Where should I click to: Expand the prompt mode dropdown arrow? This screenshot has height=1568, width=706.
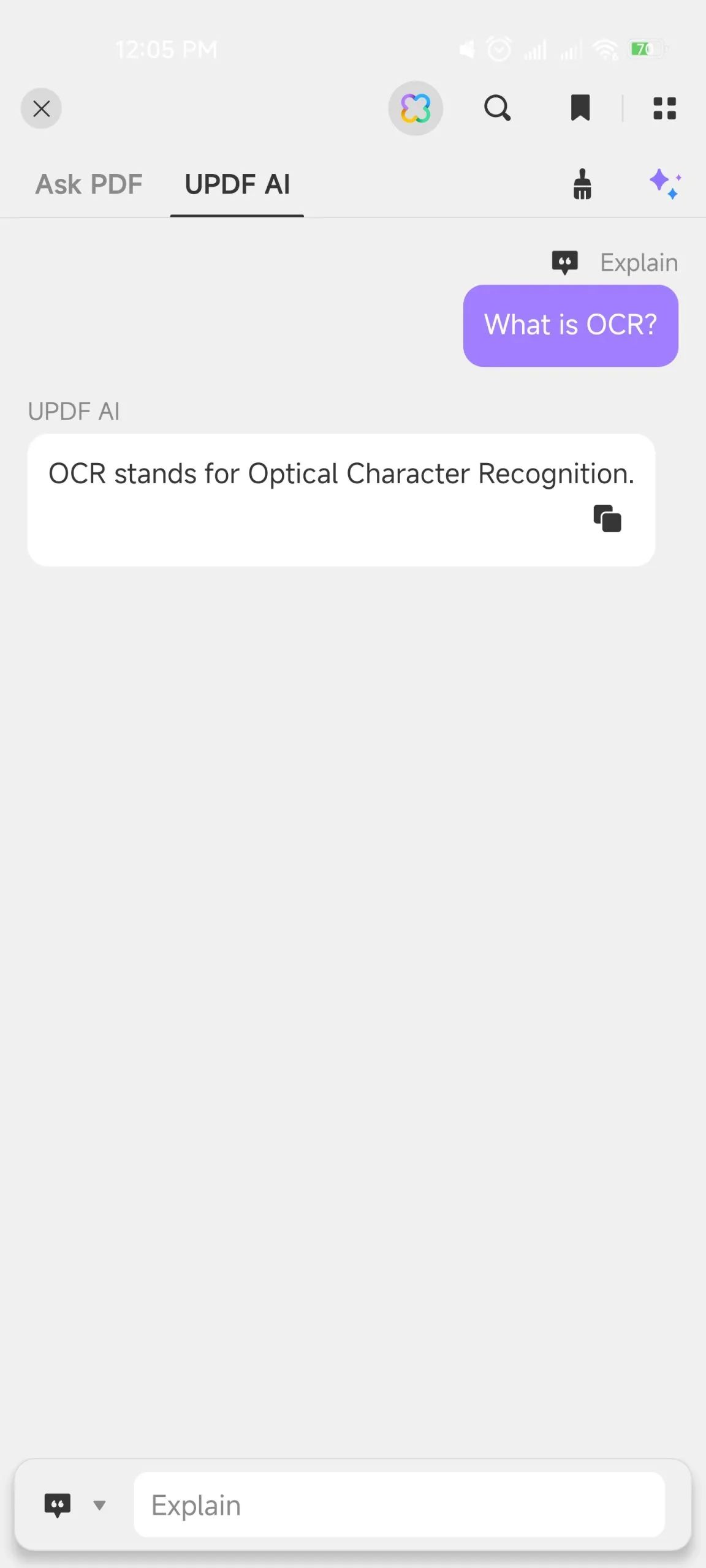[99, 1505]
